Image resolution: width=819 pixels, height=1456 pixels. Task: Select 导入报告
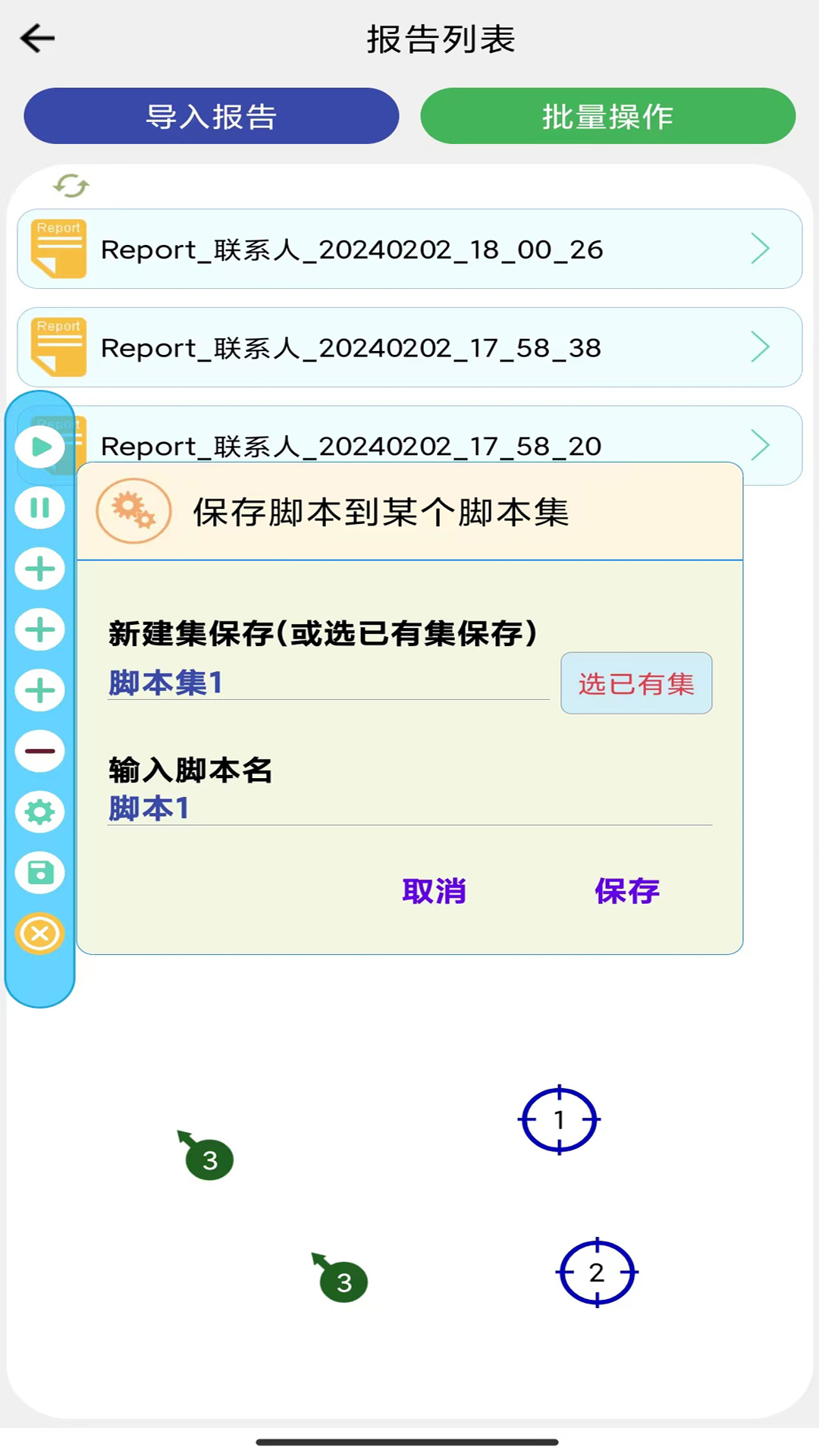(x=211, y=116)
